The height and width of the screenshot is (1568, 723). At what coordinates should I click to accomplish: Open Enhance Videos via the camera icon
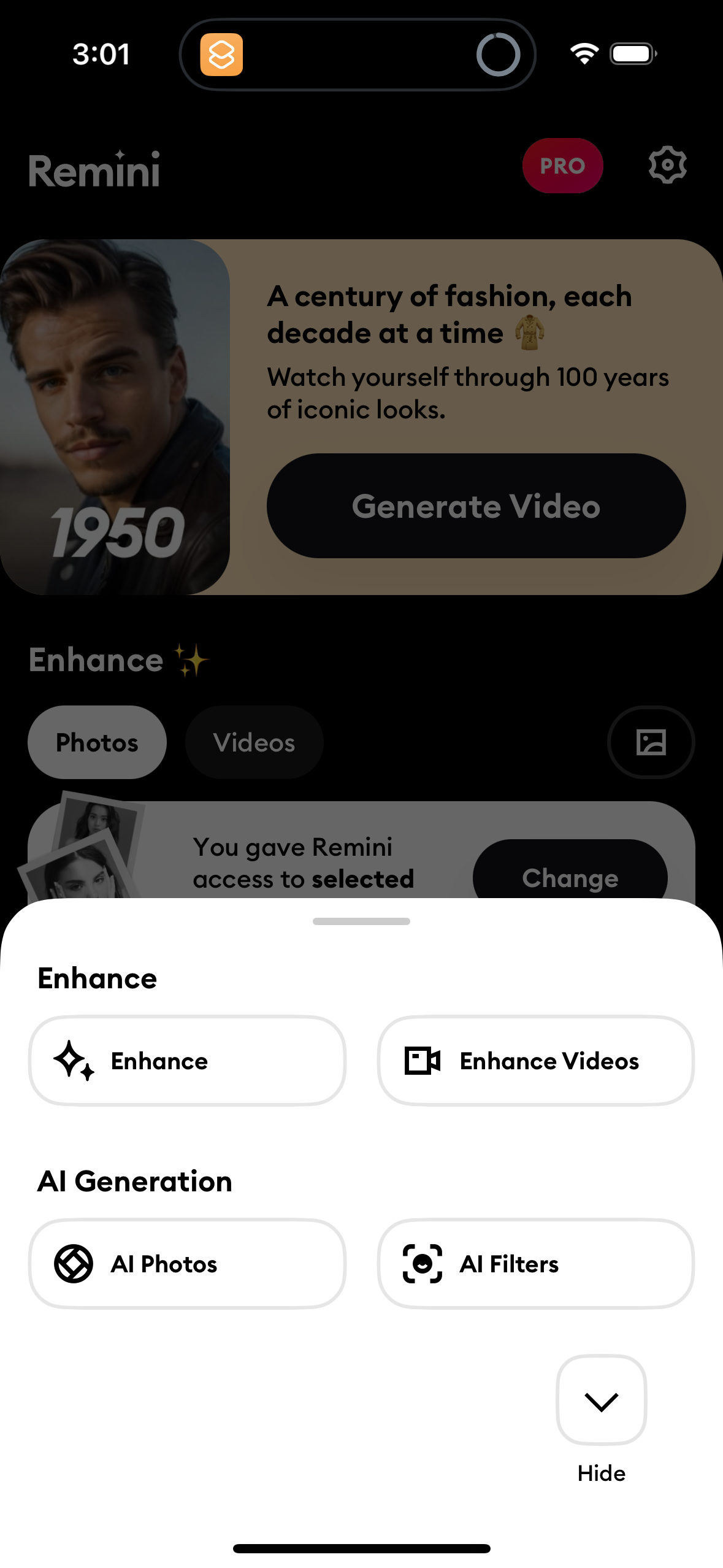421,1060
